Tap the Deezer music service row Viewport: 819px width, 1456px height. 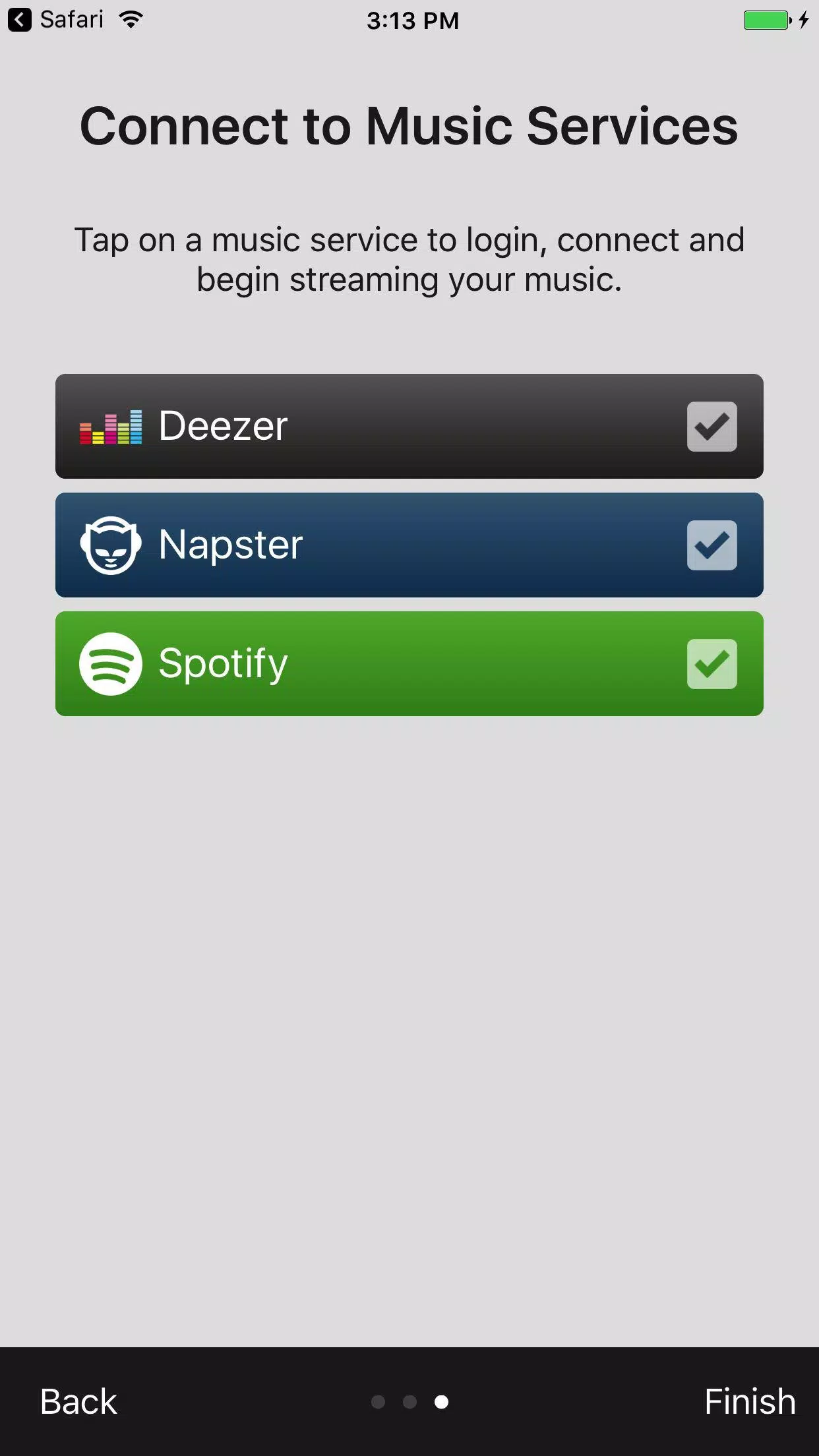coord(369,426)
